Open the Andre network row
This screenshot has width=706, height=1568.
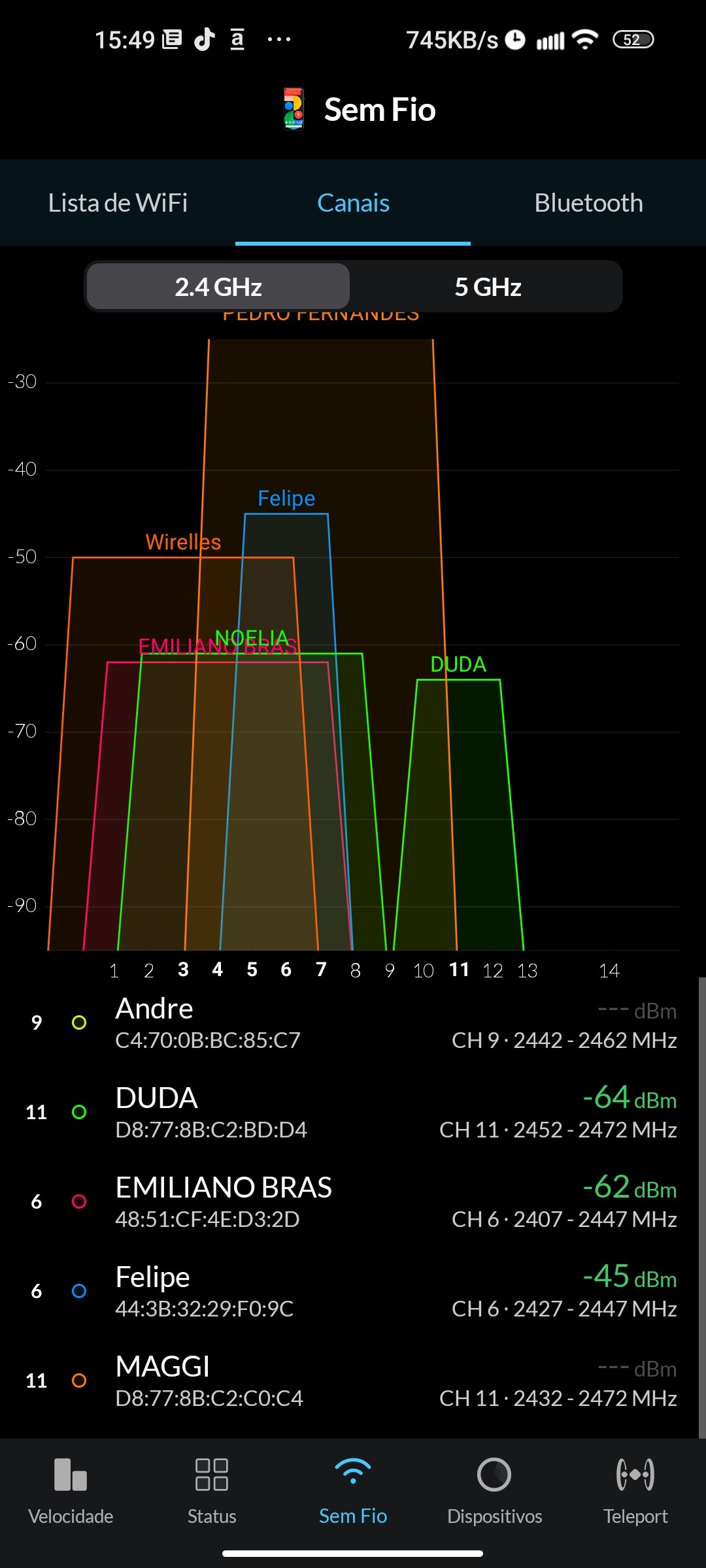tap(353, 1023)
